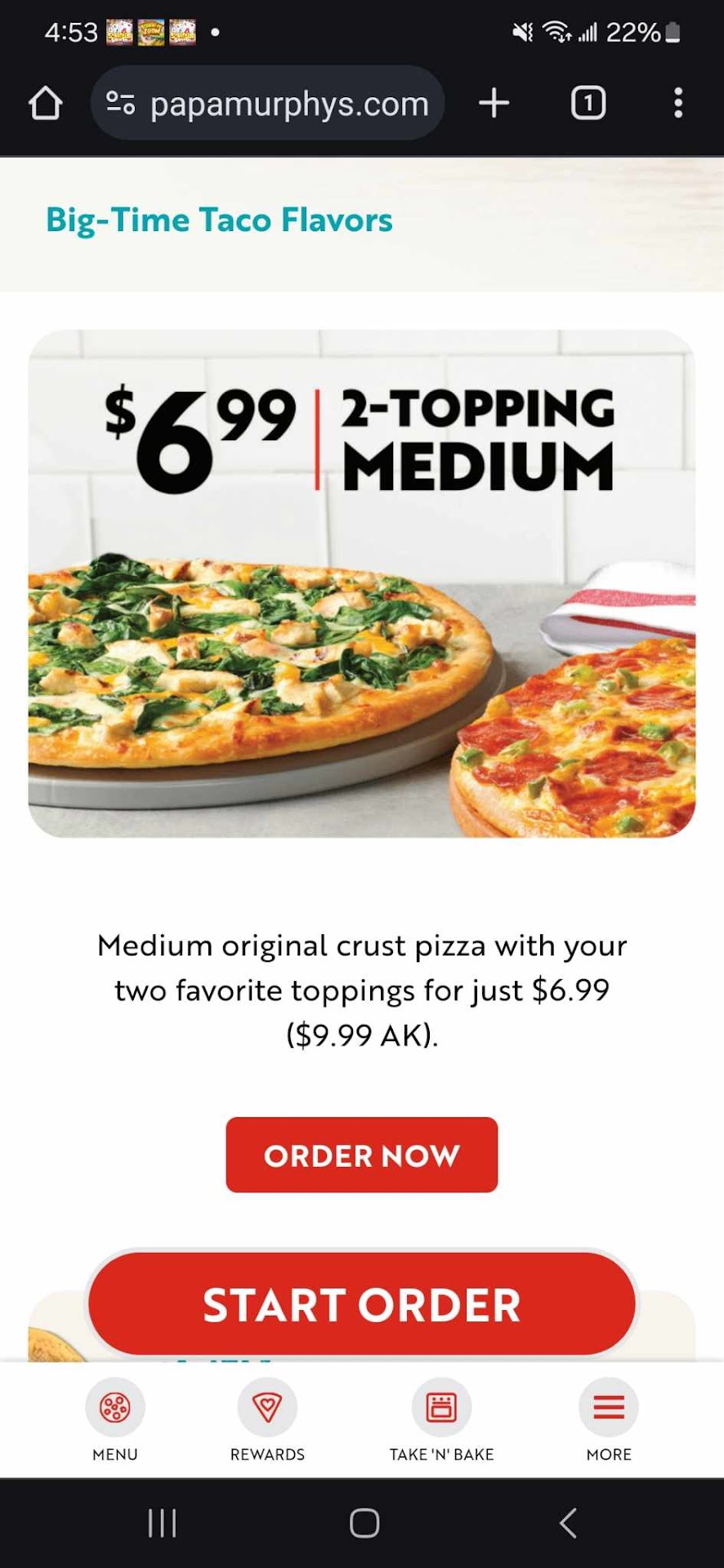Image resolution: width=724 pixels, height=1568 pixels.
Task: Open the browser overflow menu
Action: 677,104
